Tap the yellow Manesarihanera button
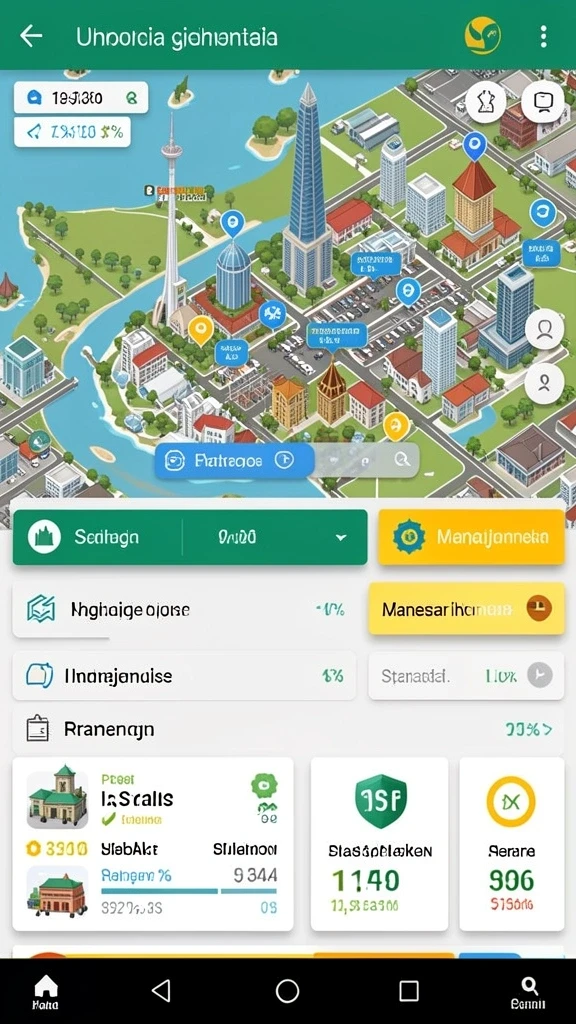This screenshot has width=576, height=1024. [x=466, y=609]
